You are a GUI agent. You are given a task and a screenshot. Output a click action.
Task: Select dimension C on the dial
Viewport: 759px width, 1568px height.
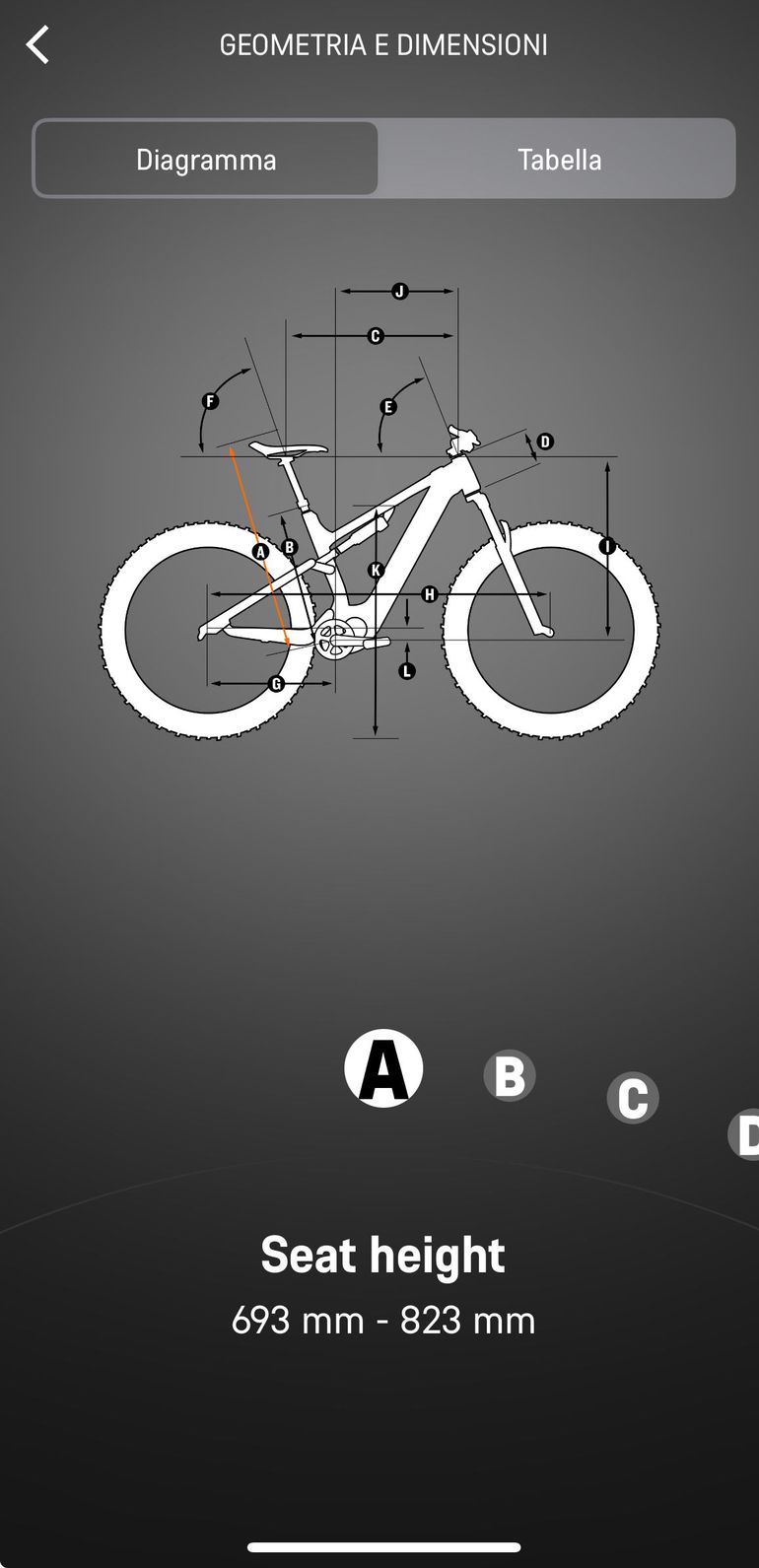coord(632,1098)
